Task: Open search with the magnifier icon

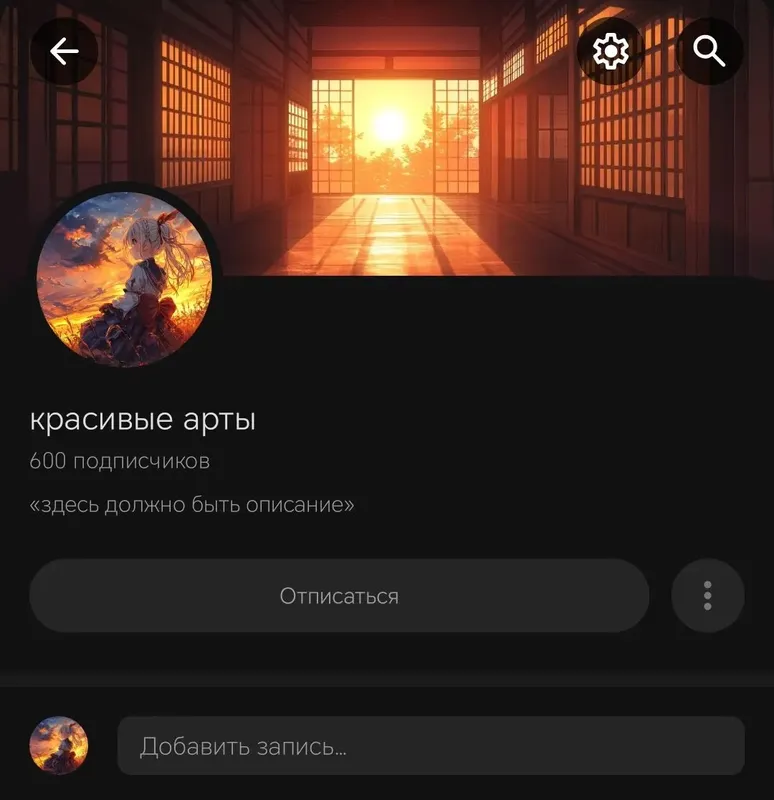Action: point(709,51)
